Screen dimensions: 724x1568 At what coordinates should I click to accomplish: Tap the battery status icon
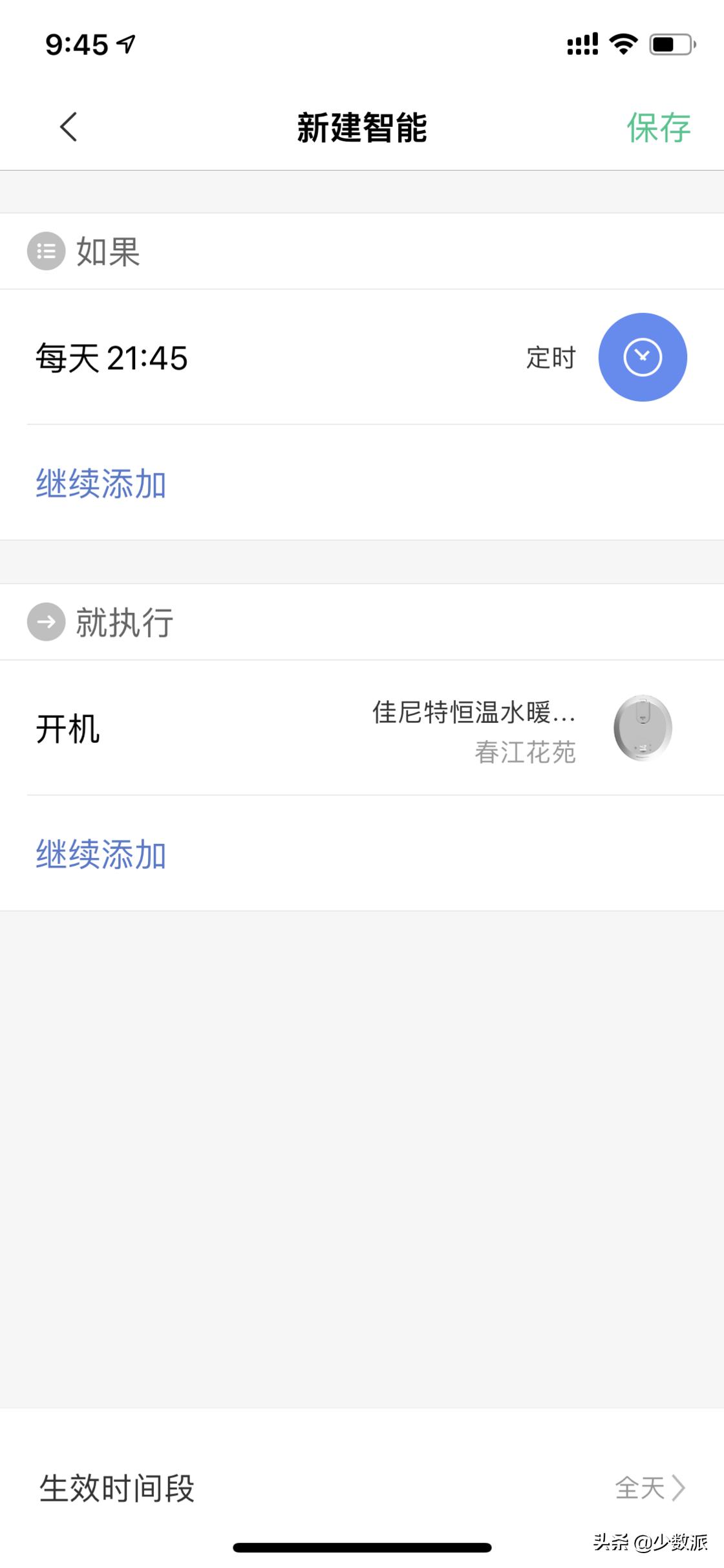pyautogui.click(x=669, y=43)
